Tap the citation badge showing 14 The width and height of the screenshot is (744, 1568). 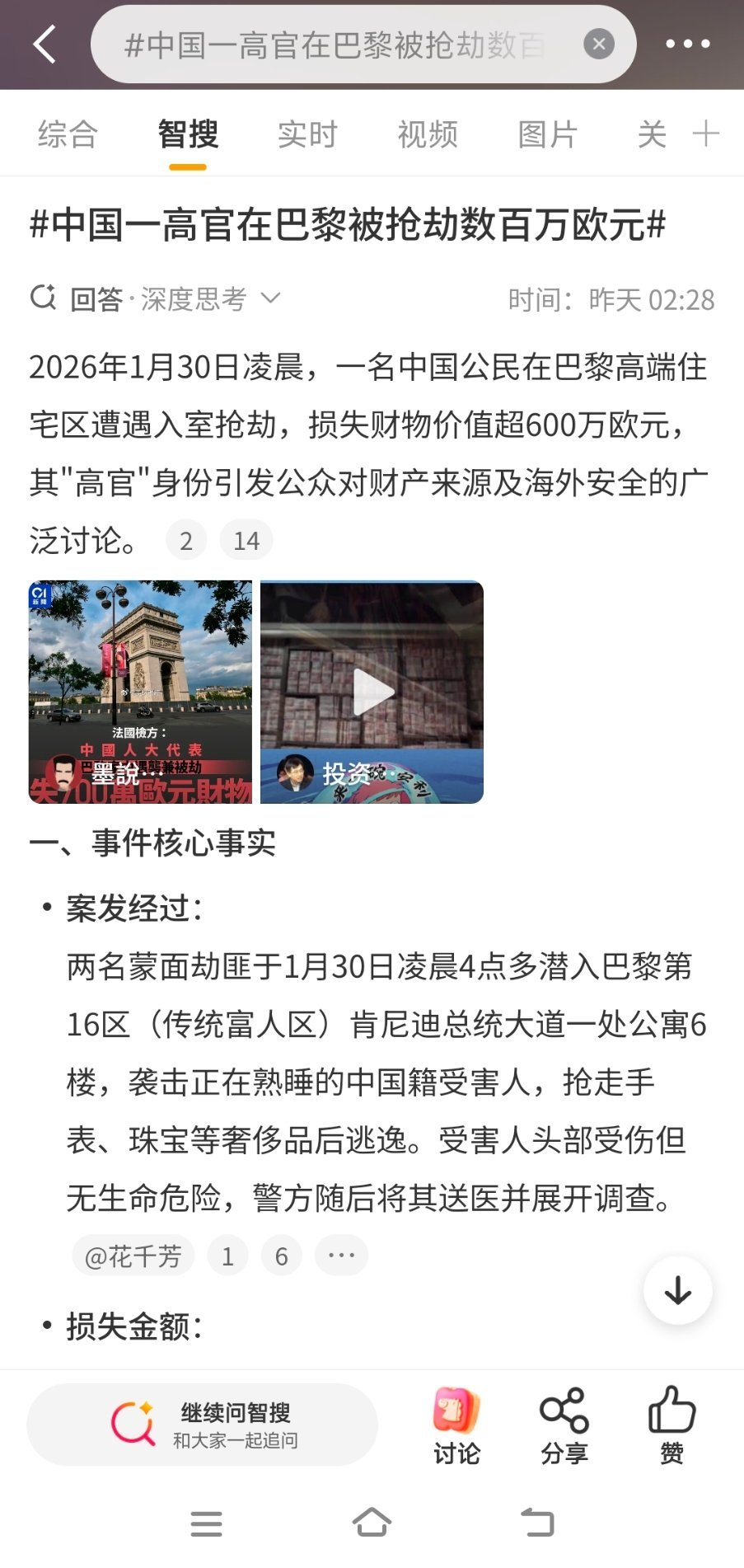246,540
